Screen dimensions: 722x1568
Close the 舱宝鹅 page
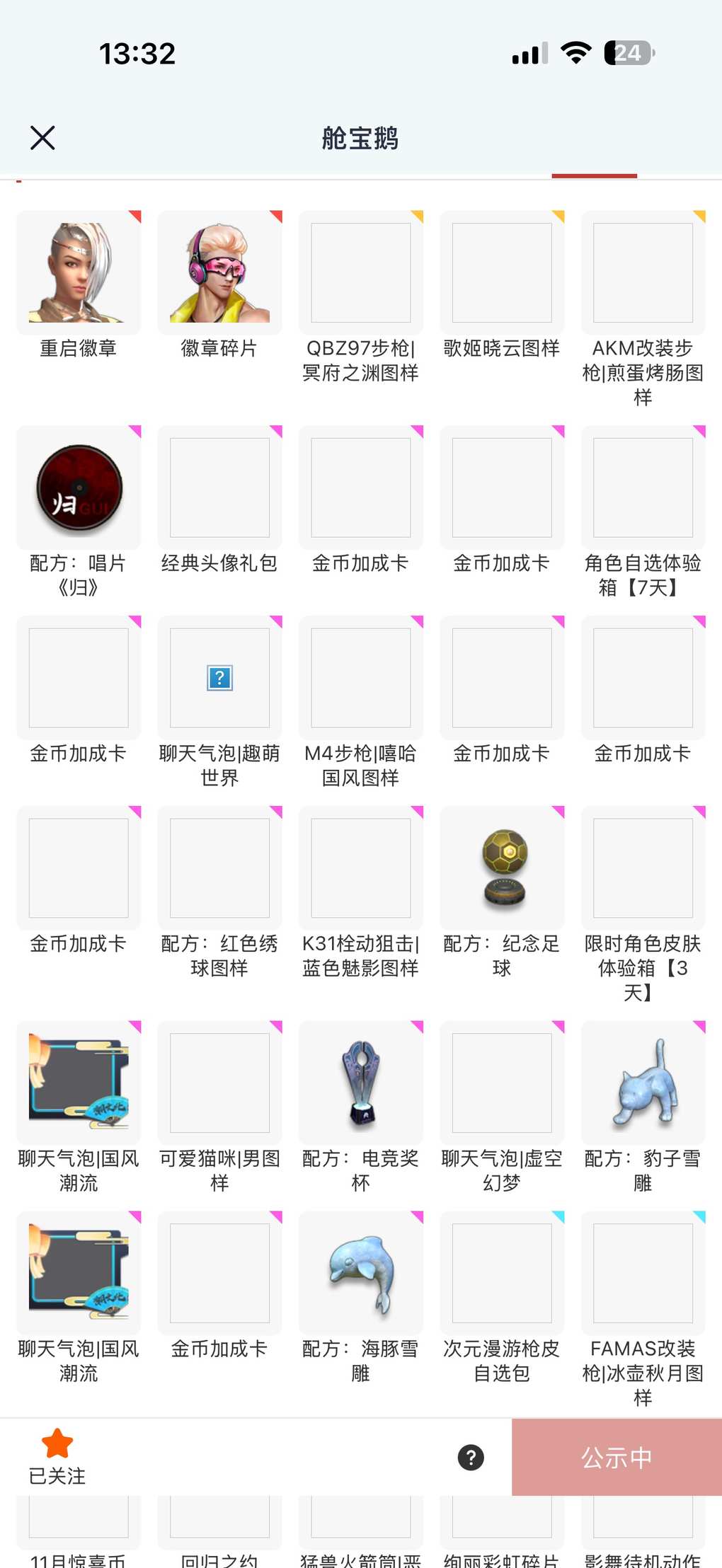pyautogui.click(x=42, y=138)
